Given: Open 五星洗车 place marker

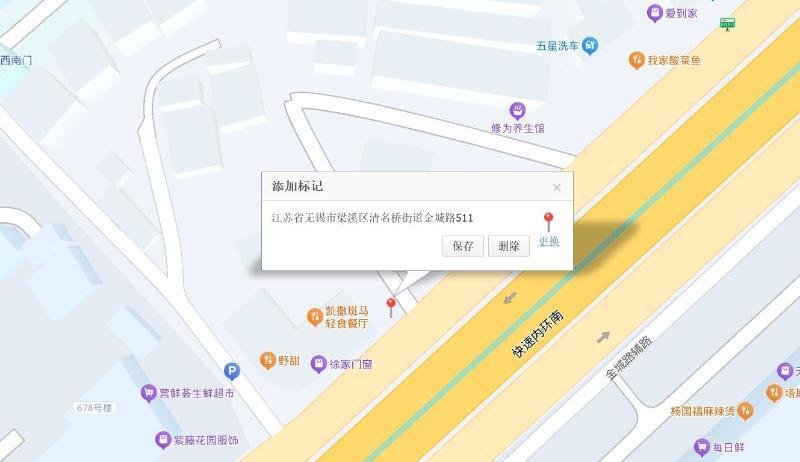Looking at the screenshot, I should pos(590,45).
